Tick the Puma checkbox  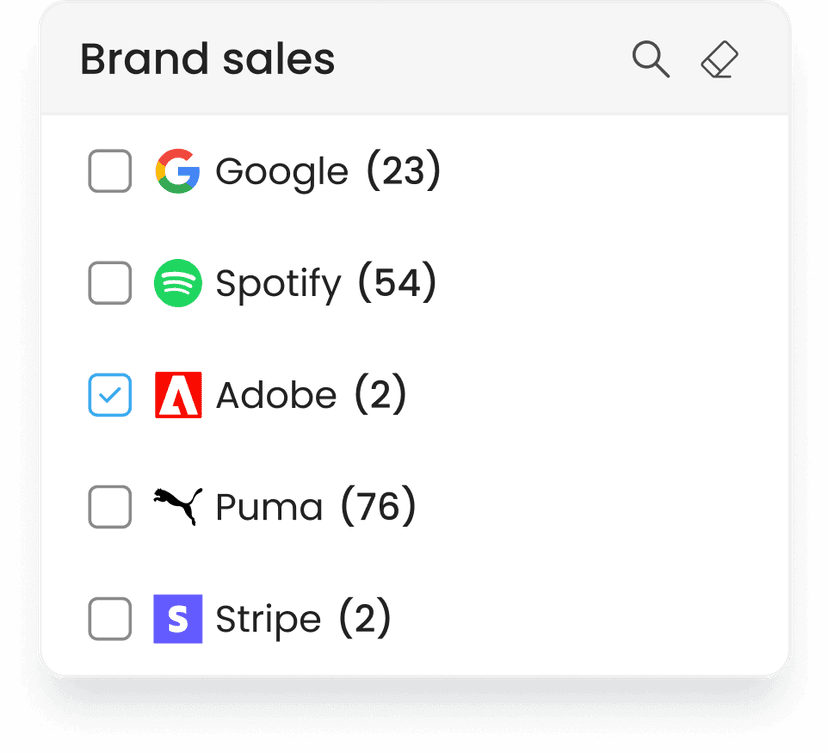tap(110, 507)
